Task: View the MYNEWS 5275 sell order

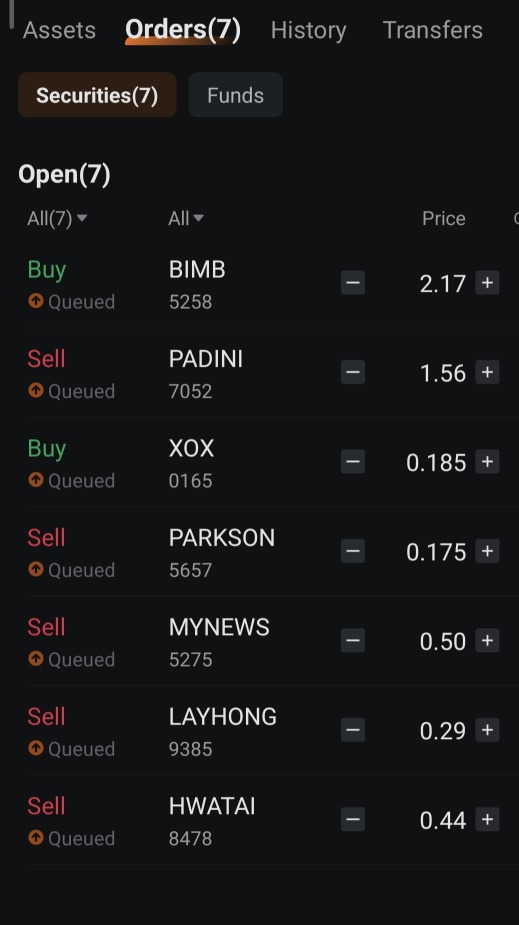Action: [x=271, y=641]
